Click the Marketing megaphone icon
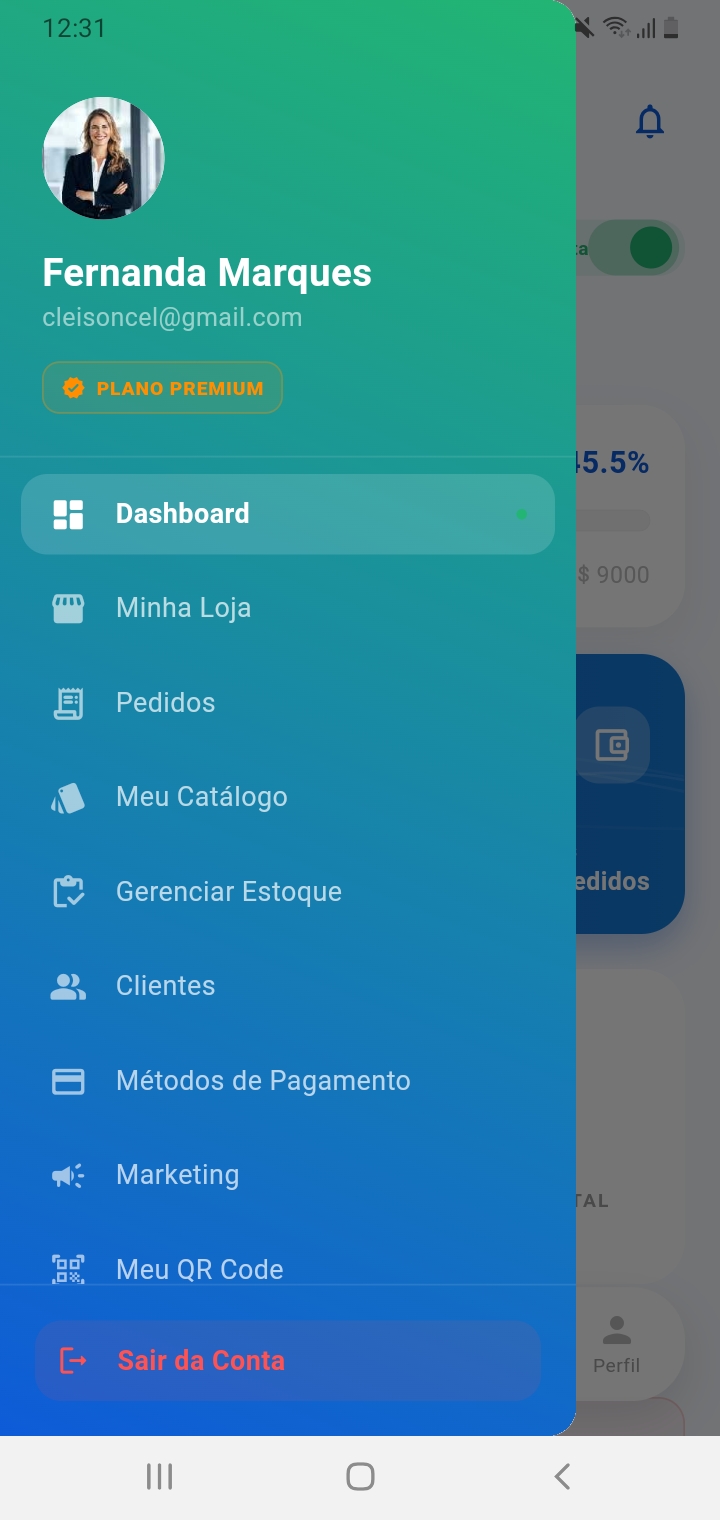The width and height of the screenshot is (720, 1520). click(x=67, y=1175)
